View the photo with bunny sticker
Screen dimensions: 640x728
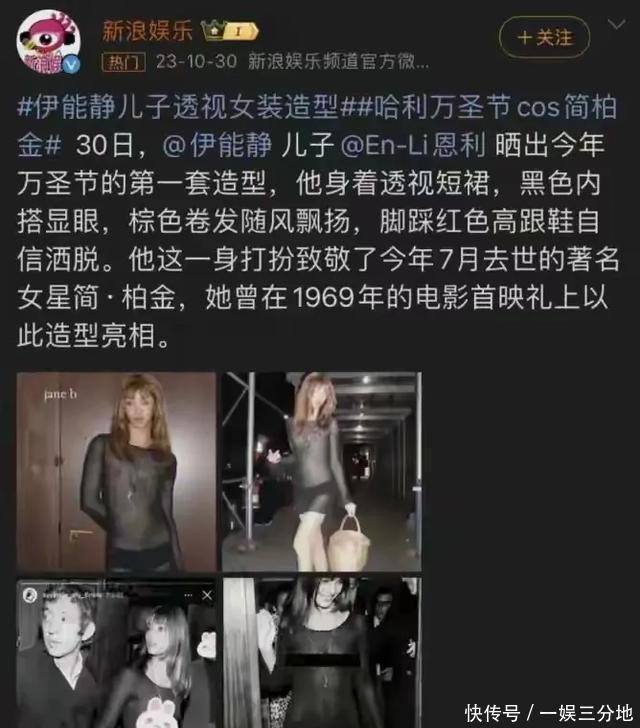coord(117,652)
